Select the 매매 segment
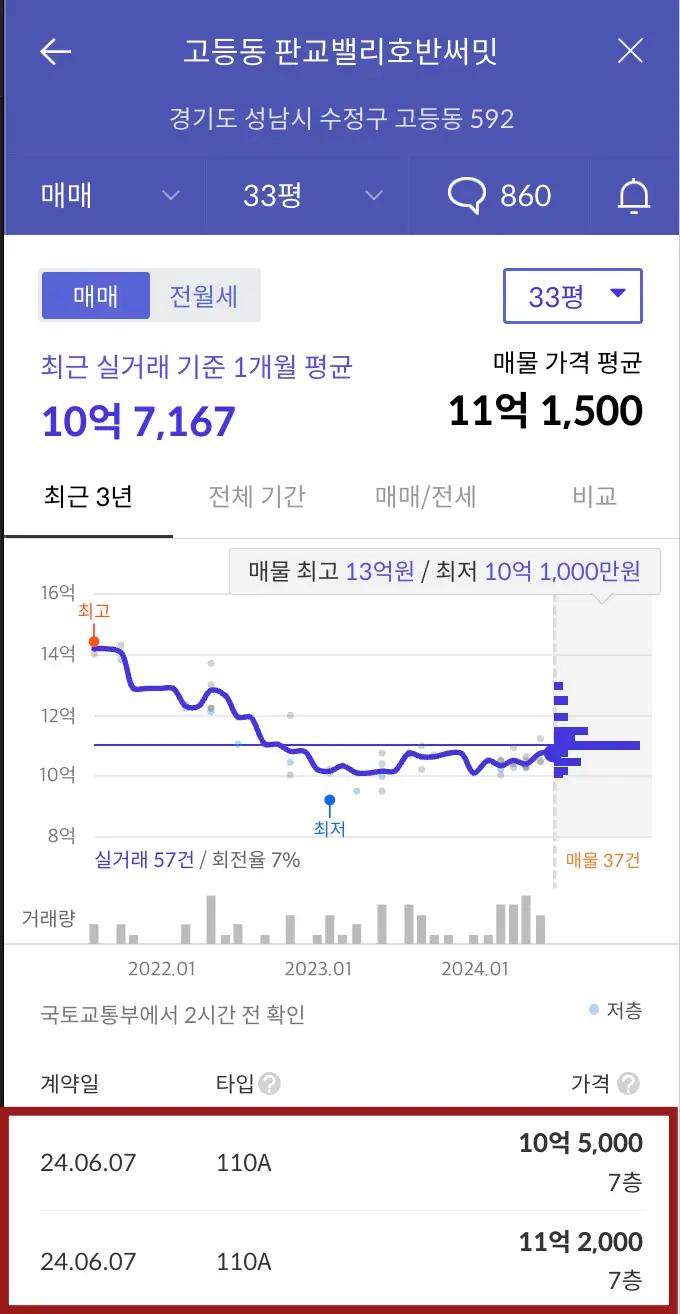The height and width of the screenshot is (1314, 680). (x=96, y=296)
